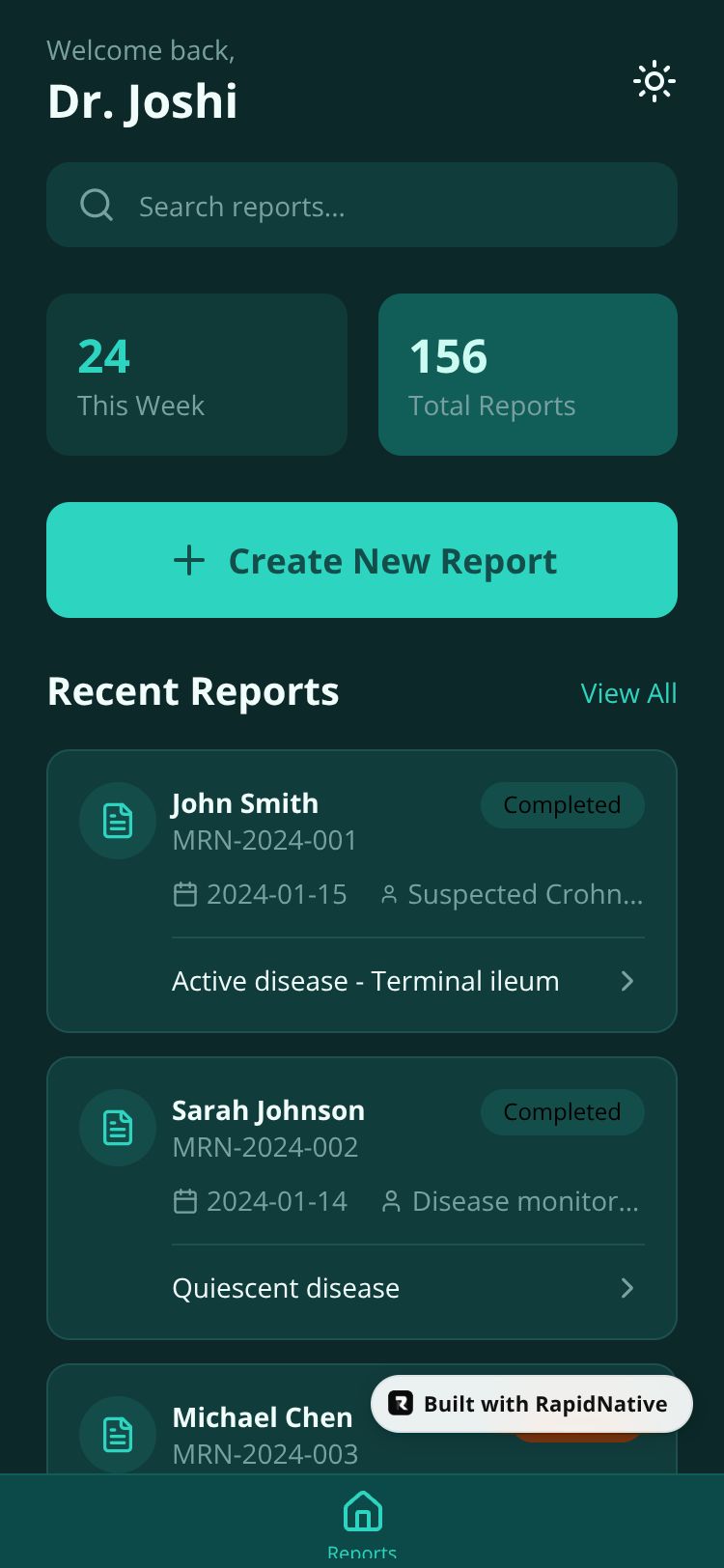Viewport: 724px width, 1568px height.
Task: Open the Total Reports card
Action: pos(527,375)
